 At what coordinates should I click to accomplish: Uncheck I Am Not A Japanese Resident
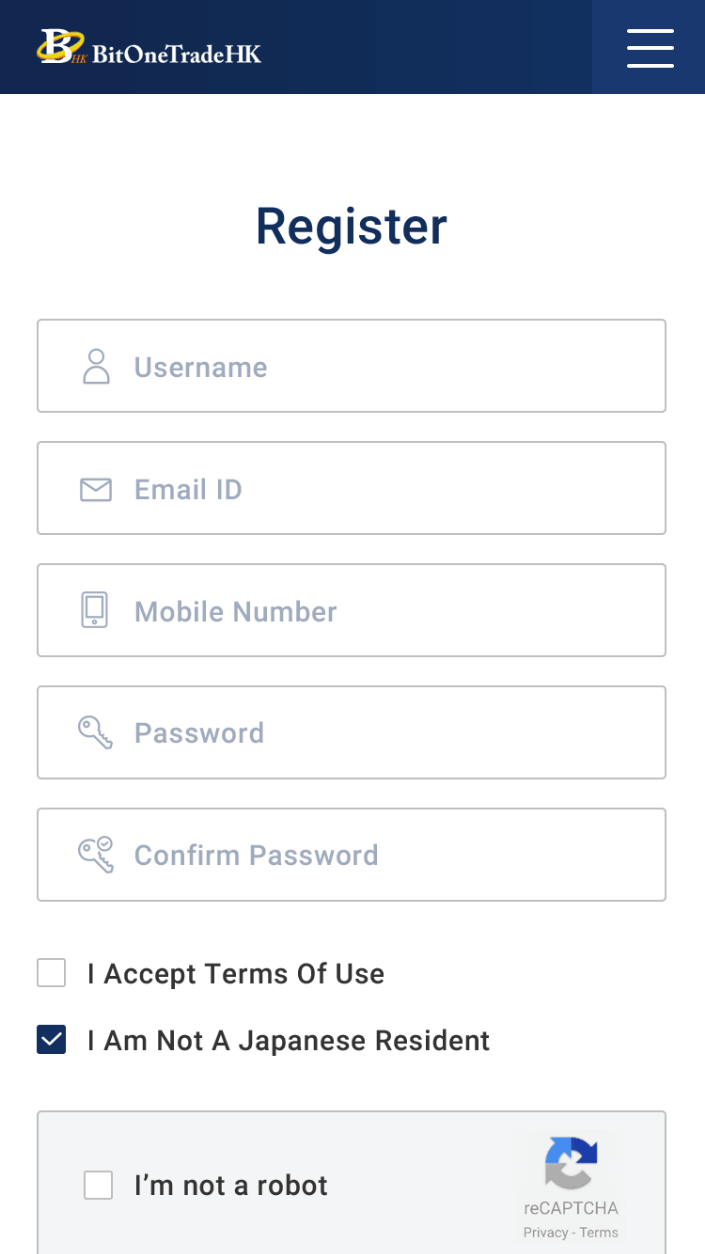click(x=51, y=1040)
